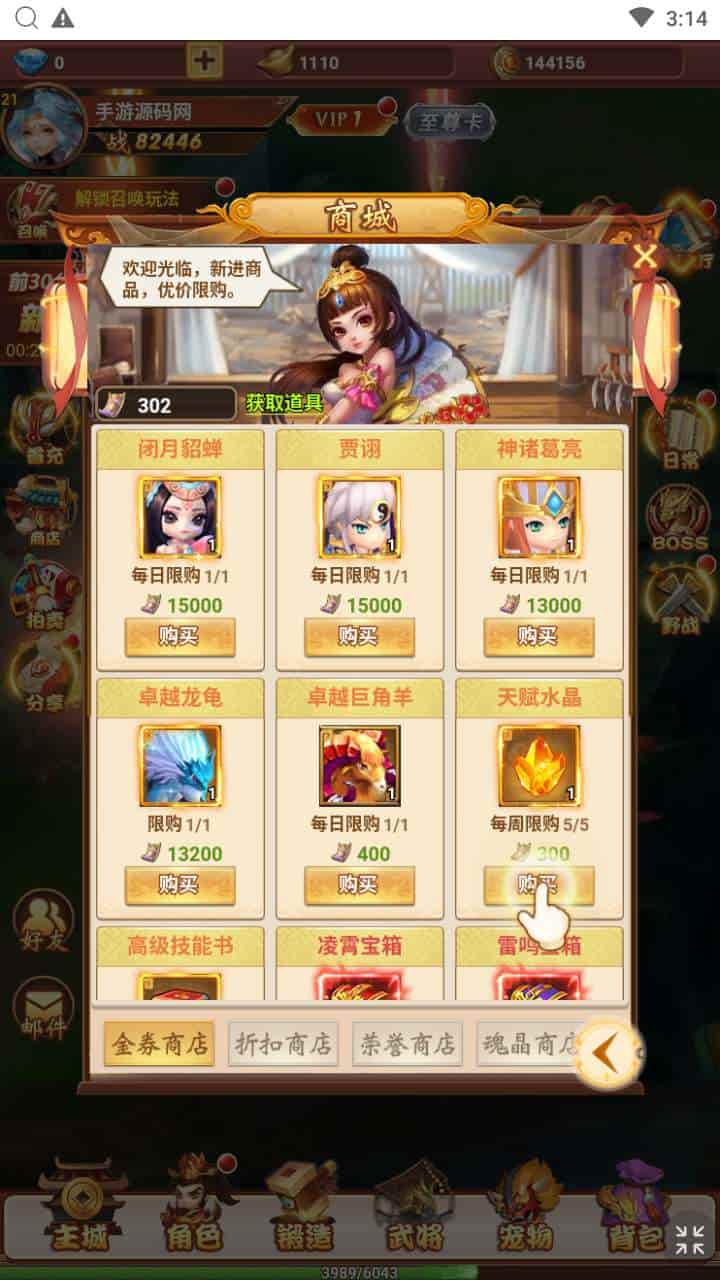Purchase 神诸葛亮 for 13000
720x1280 pixels.
pos(538,636)
